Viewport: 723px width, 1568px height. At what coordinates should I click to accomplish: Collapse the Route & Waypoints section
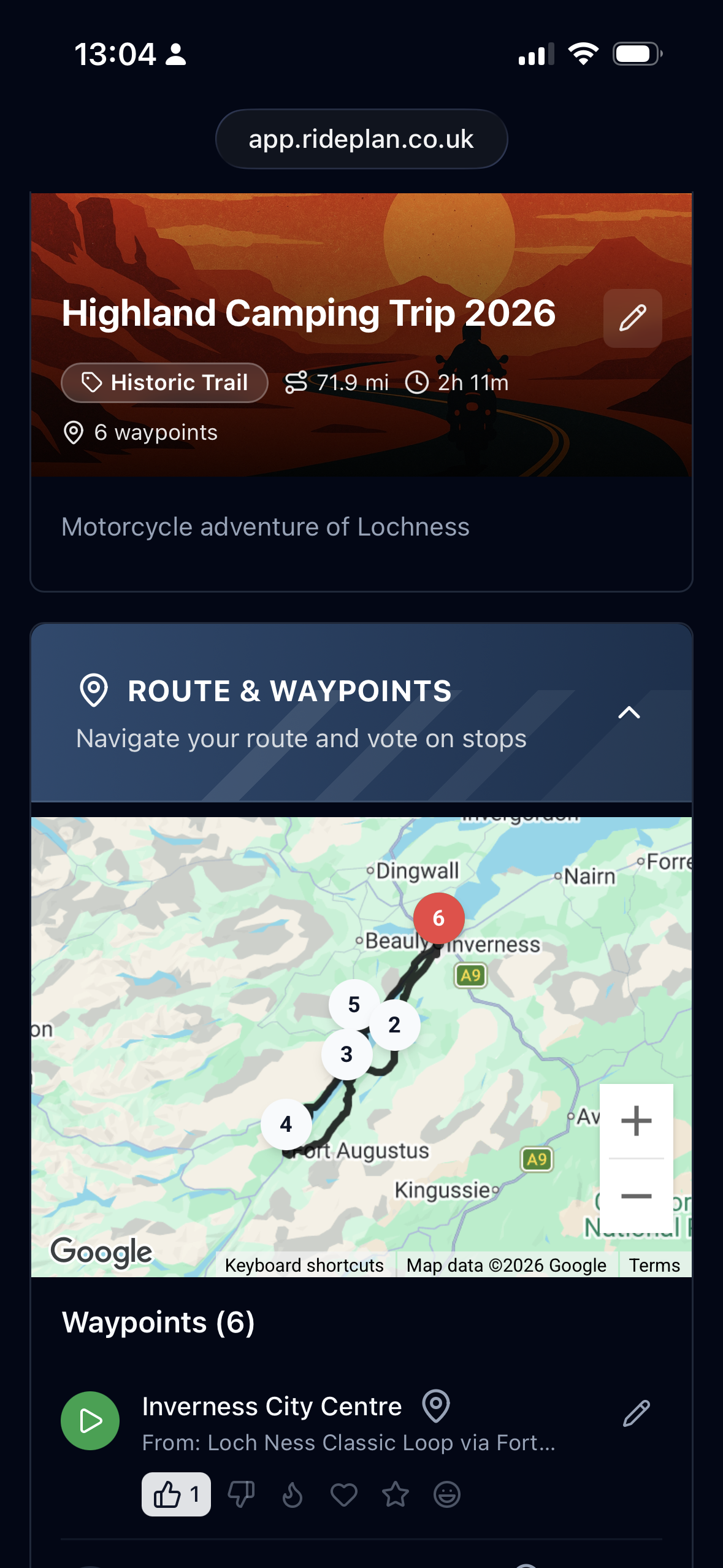tap(629, 712)
